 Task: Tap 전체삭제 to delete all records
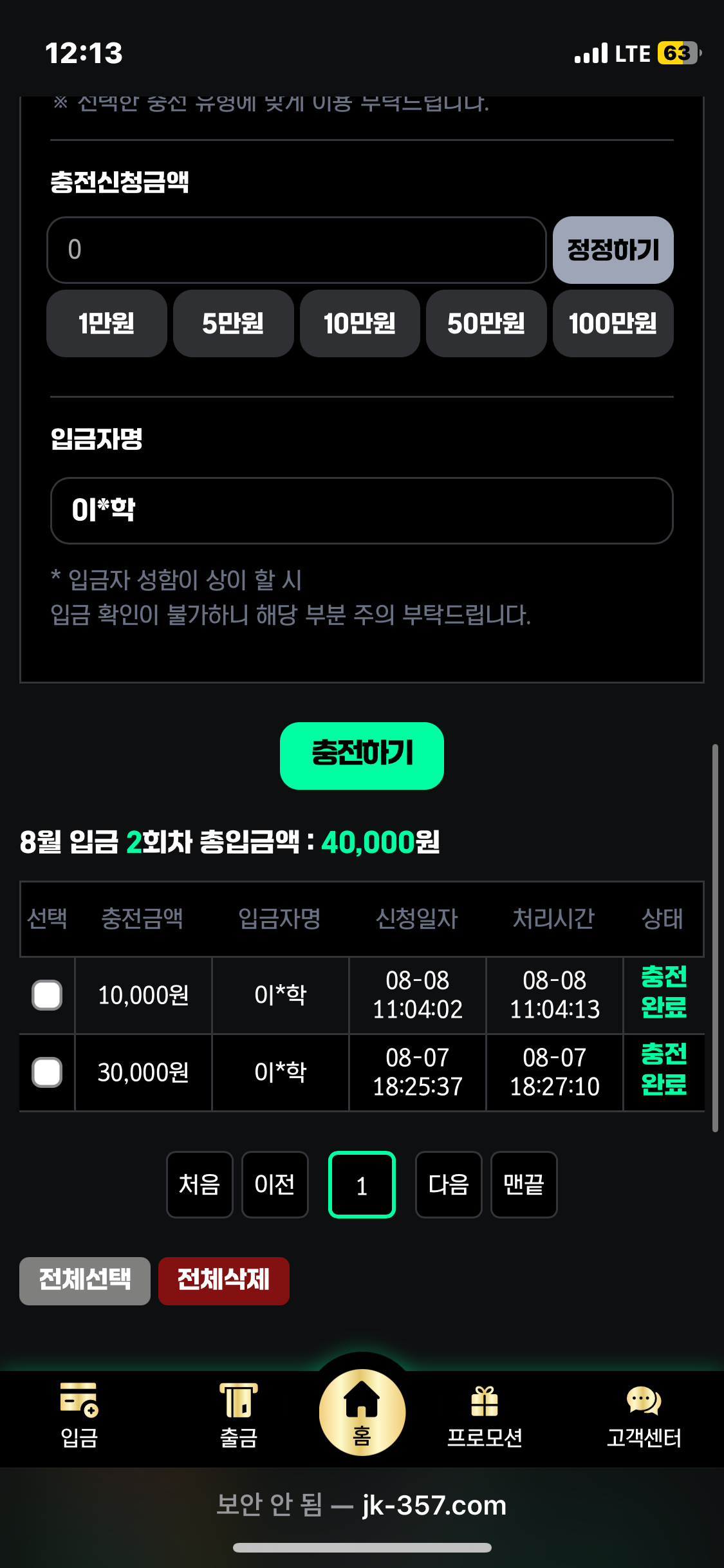[223, 1280]
